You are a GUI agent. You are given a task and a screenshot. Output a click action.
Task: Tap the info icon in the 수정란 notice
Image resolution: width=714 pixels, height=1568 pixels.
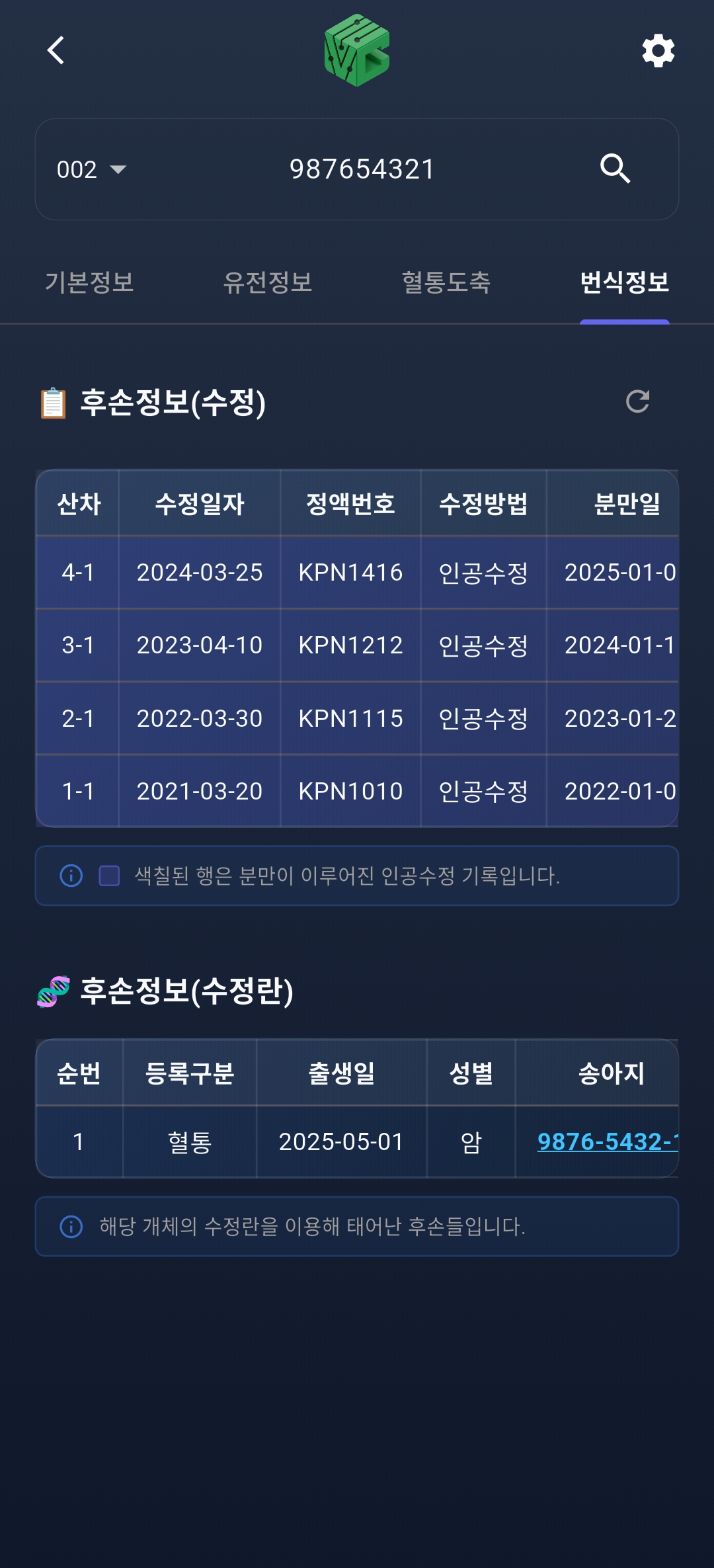(71, 1225)
